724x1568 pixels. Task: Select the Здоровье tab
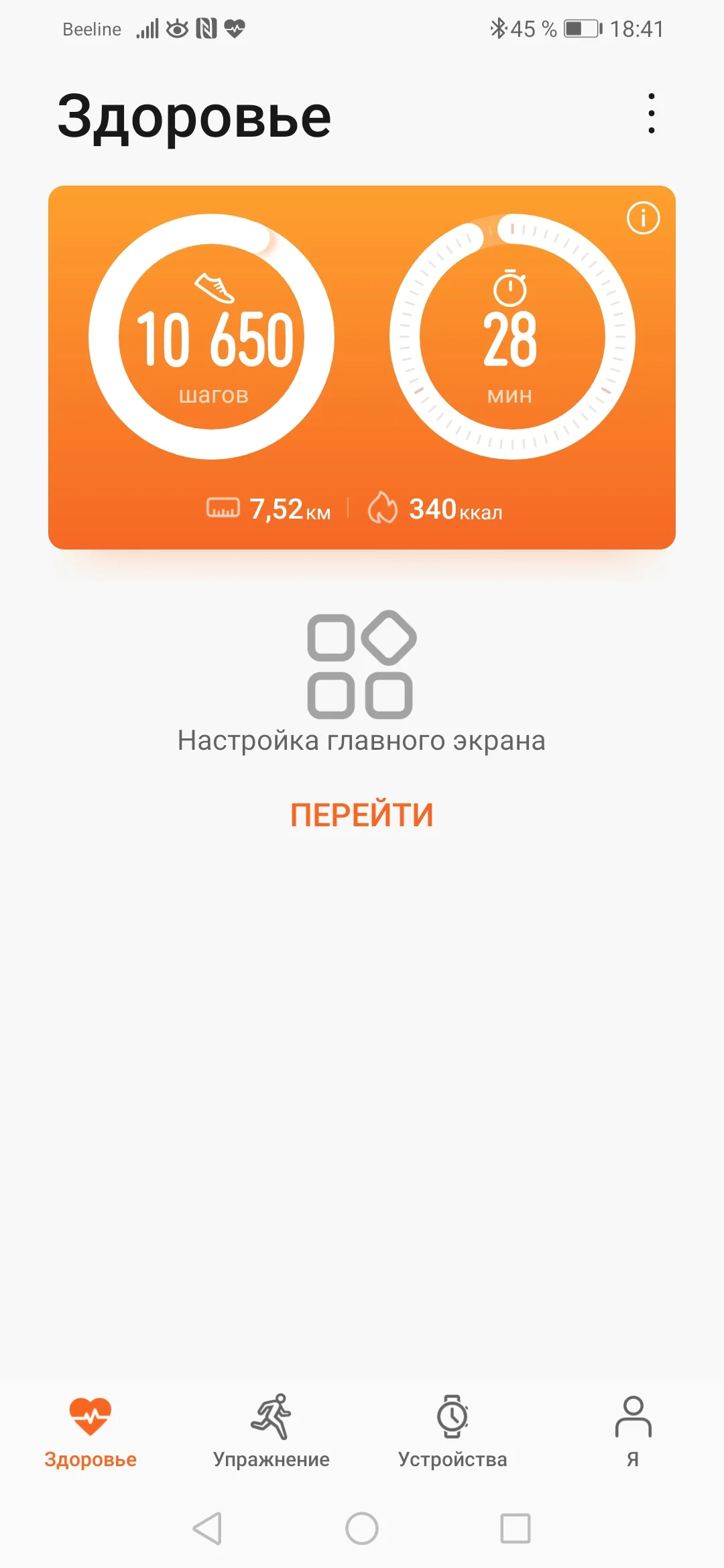90,1431
